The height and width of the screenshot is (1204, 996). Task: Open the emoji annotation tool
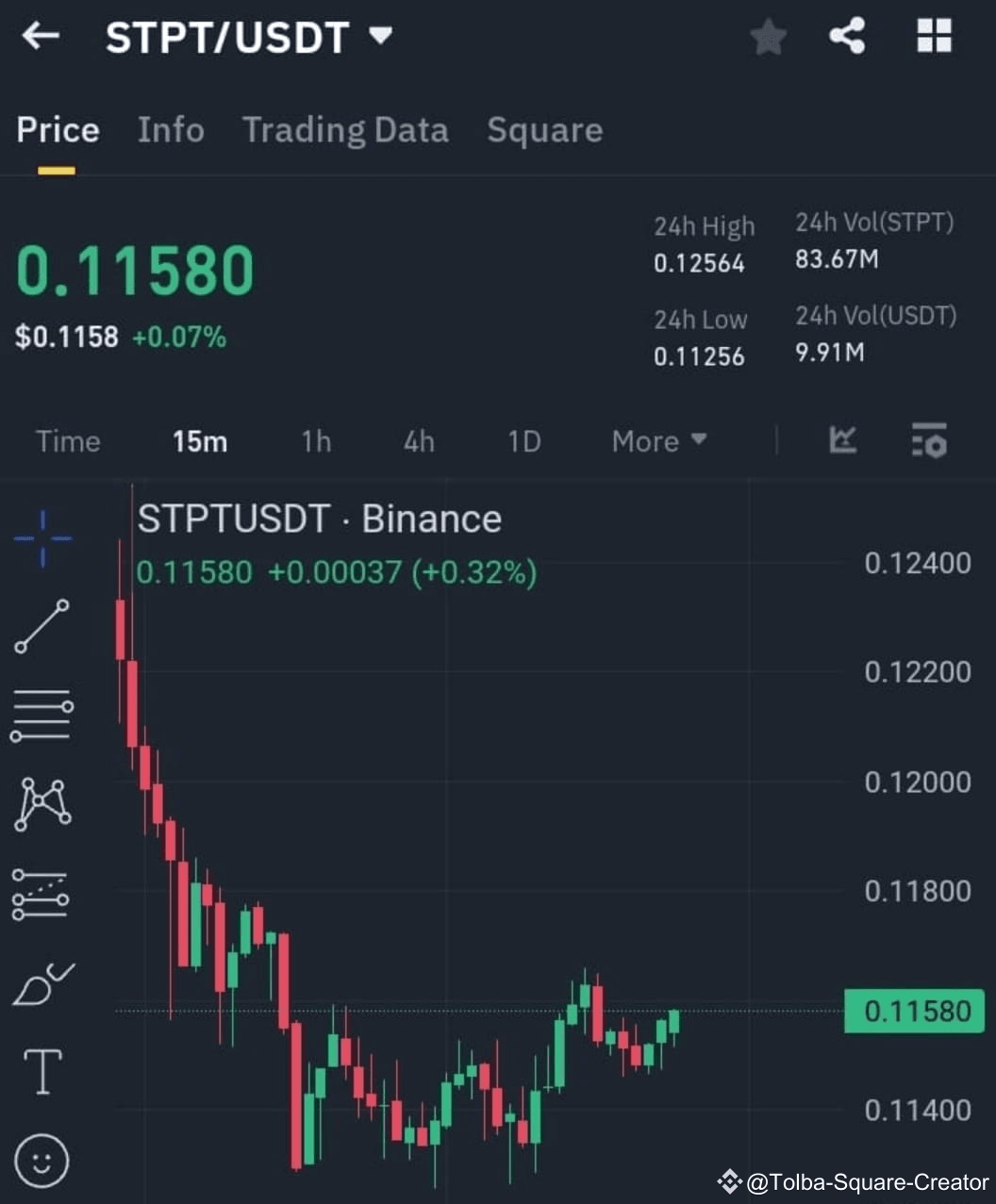pyautogui.click(x=41, y=1162)
